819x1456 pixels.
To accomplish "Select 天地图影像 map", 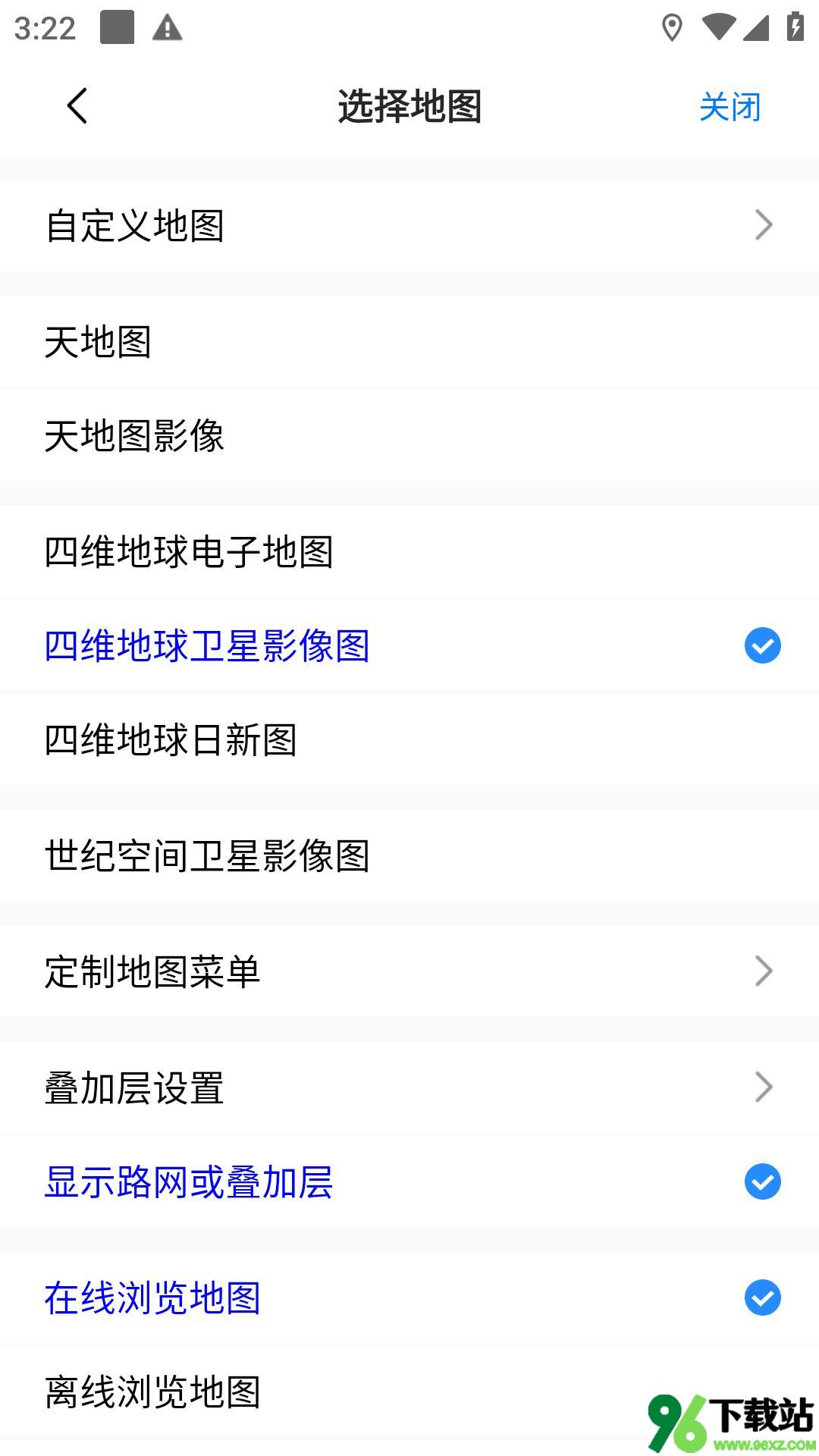I will pyautogui.click(x=409, y=435).
